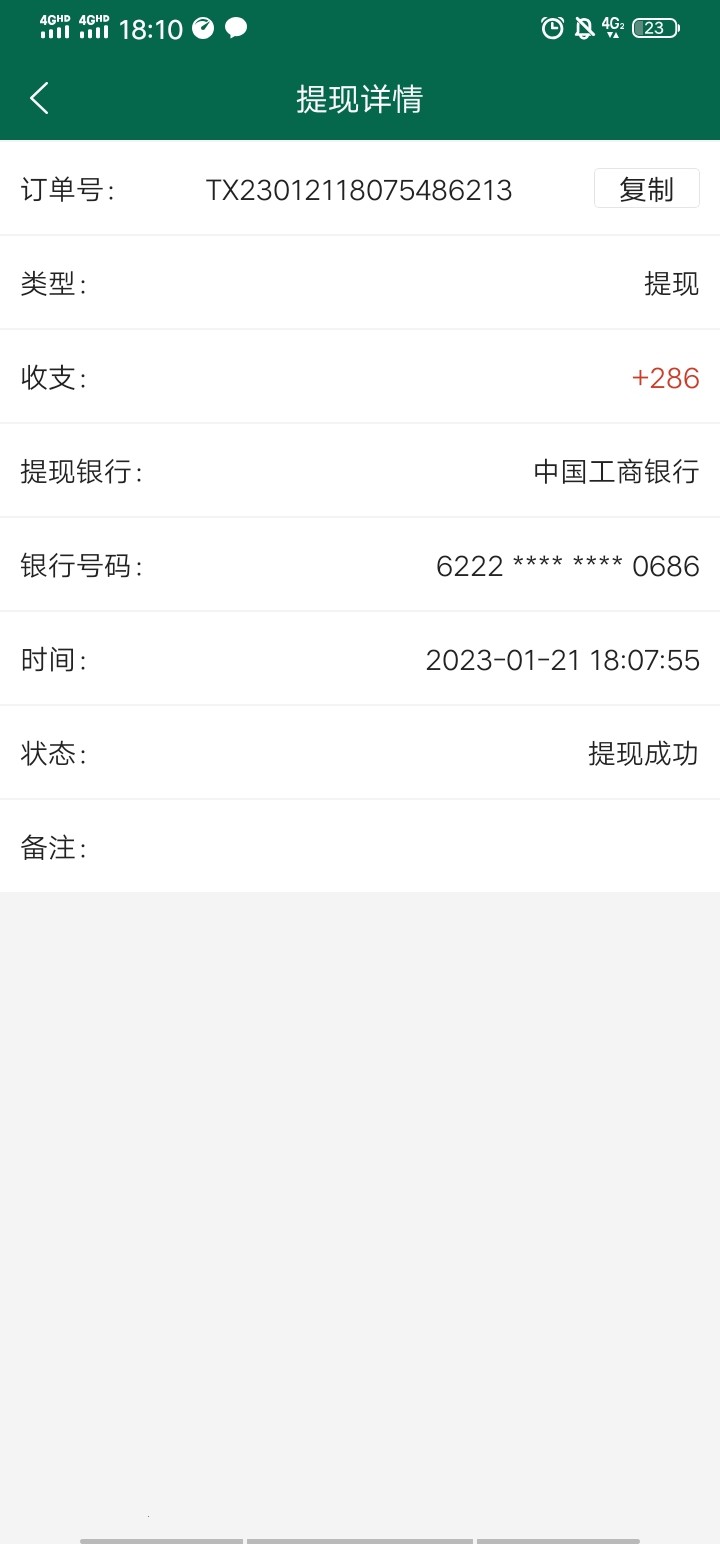Tap the white chat bubble status icon
Viewport: 720px width, 1544px height.
(236, 29)
